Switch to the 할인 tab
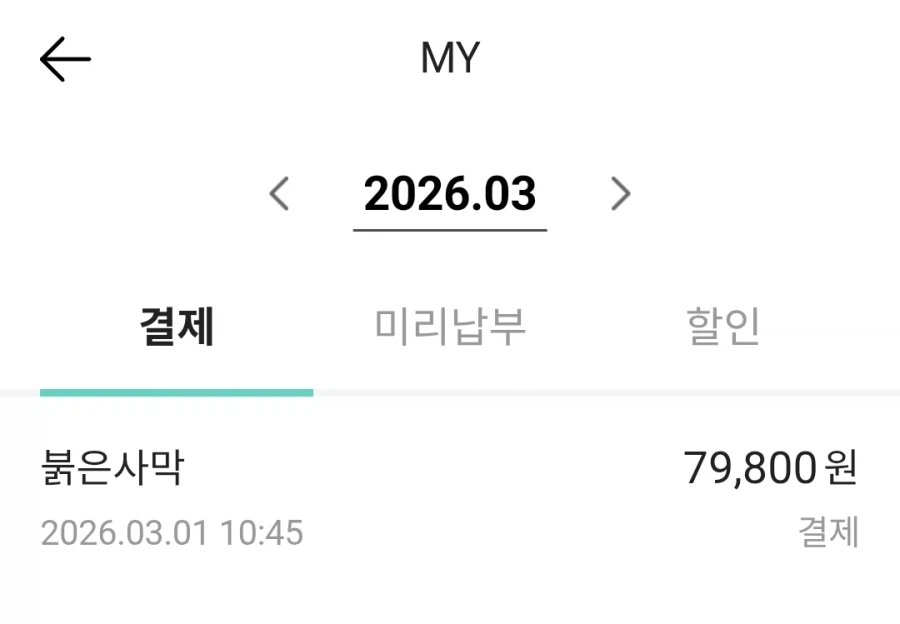900x624 pixels. click(723, 327)
